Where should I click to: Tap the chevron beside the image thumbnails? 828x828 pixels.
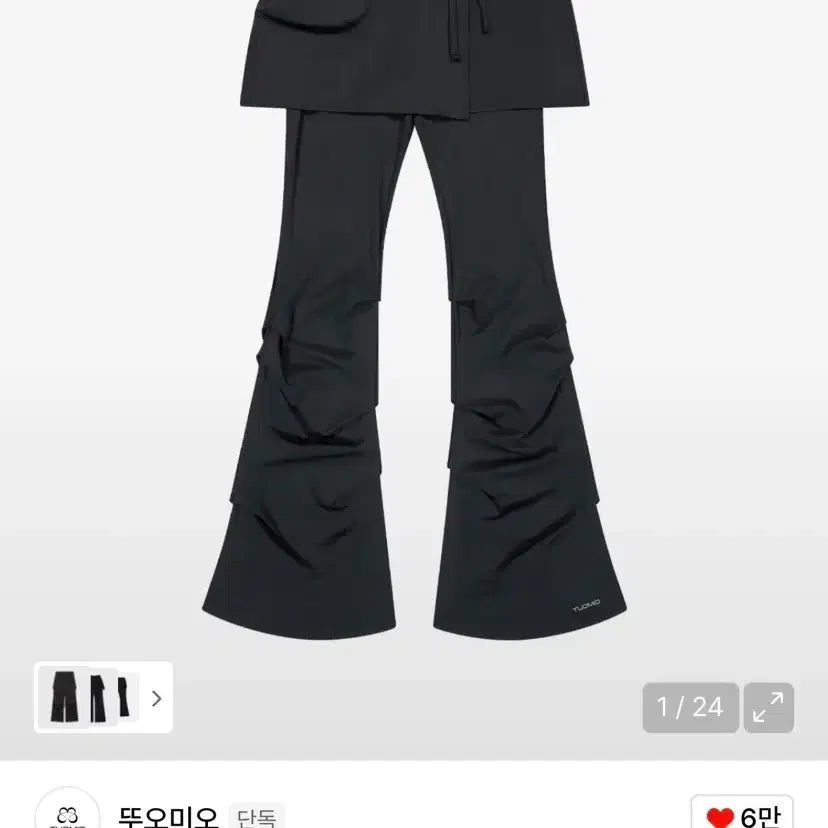tap(156, 698)
